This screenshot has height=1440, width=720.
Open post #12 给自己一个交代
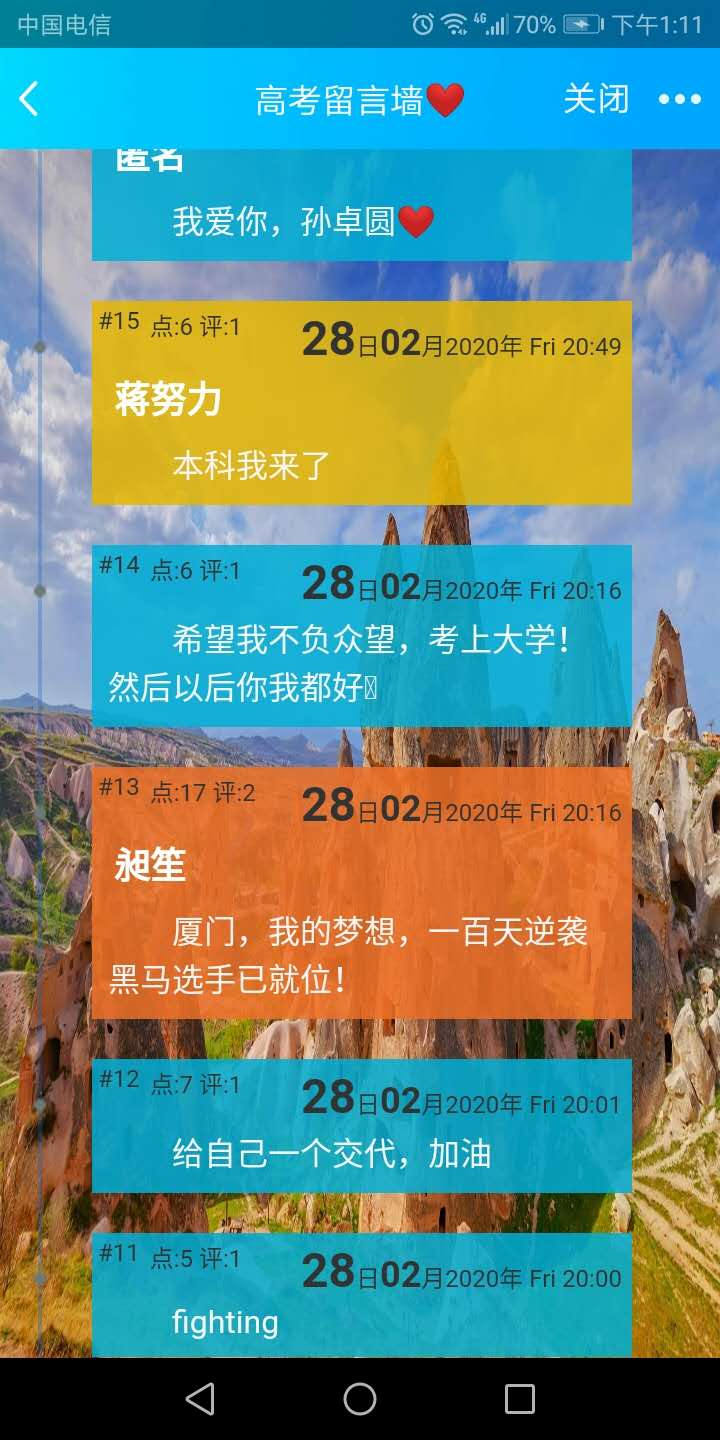(361, 1127)
